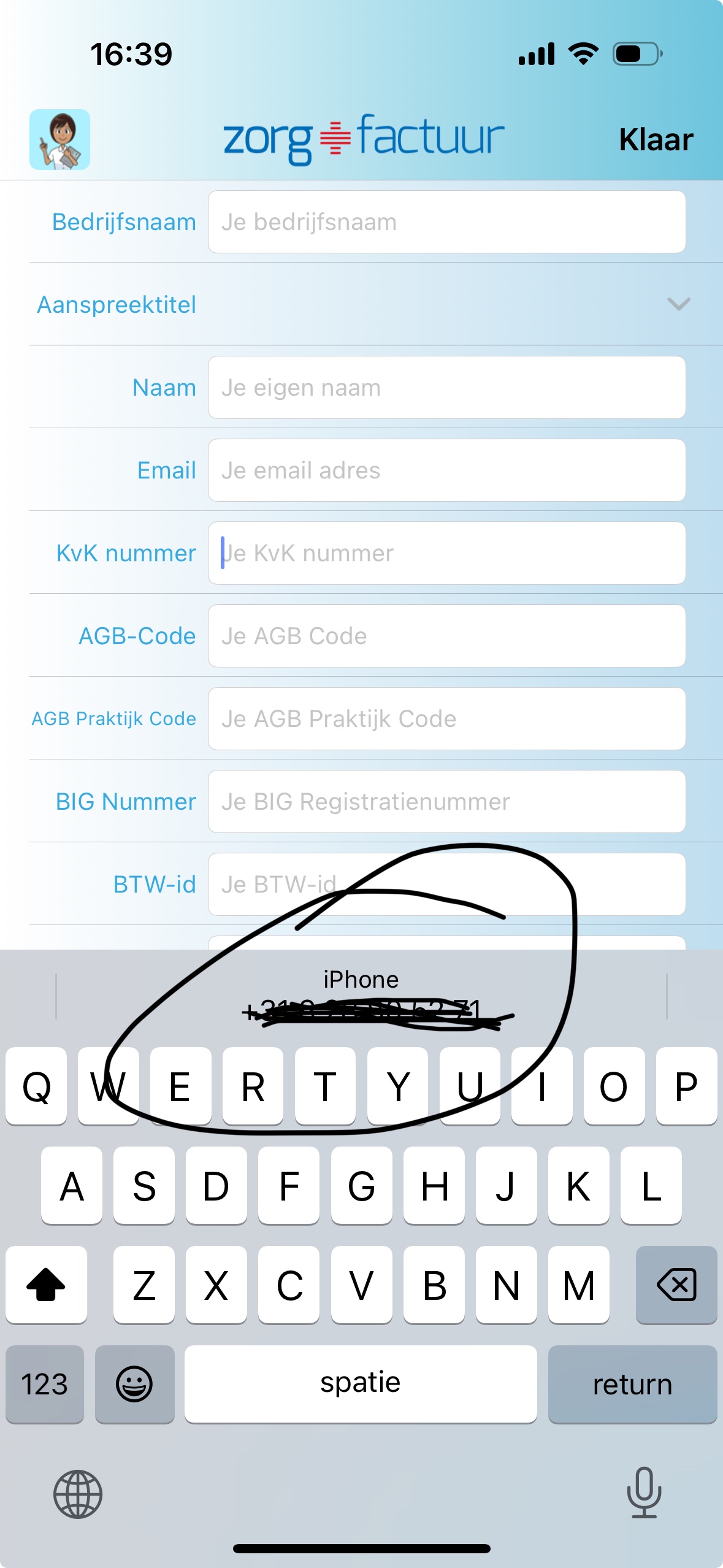
Task: Tap Klaar to finish editing
Action: (x=656, y=140)
